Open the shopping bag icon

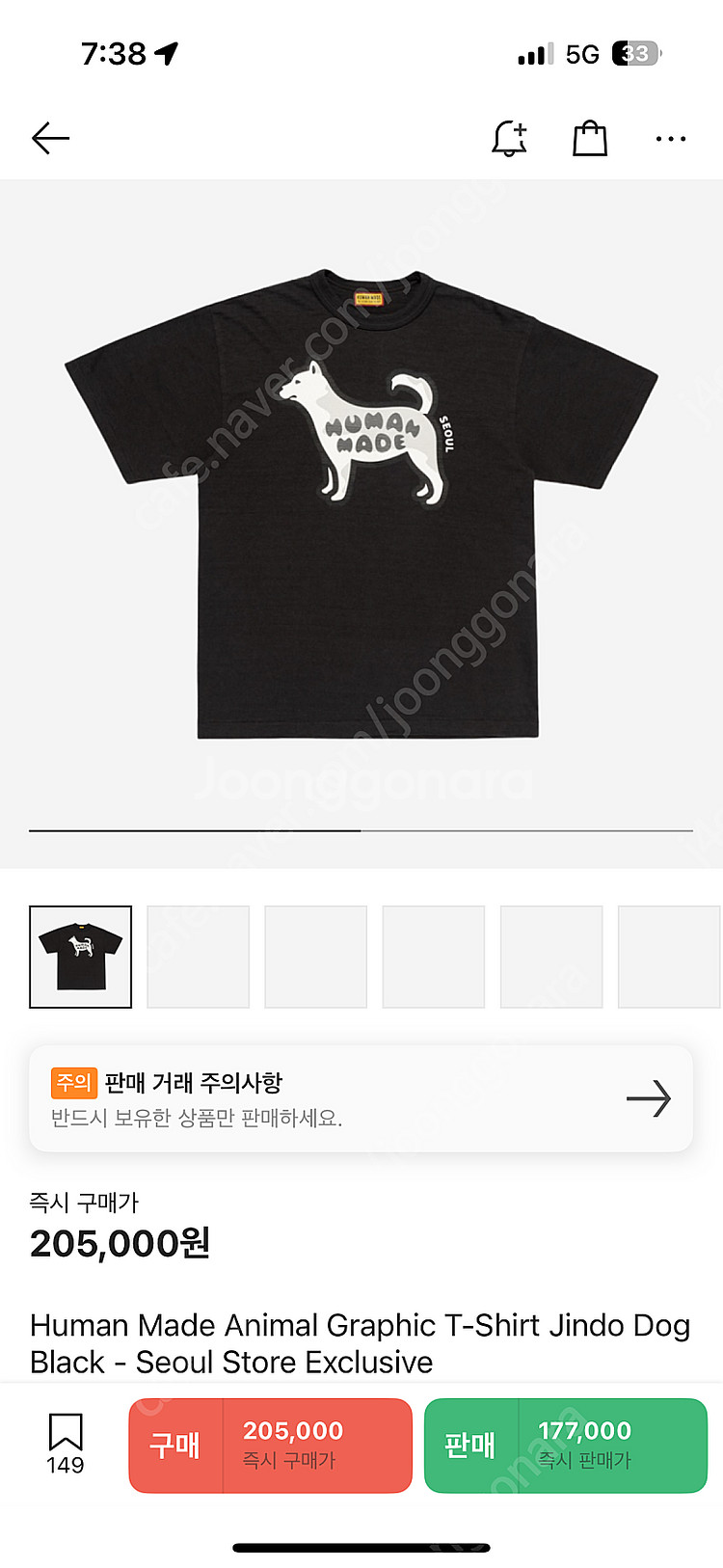click(x=590, y=139)
